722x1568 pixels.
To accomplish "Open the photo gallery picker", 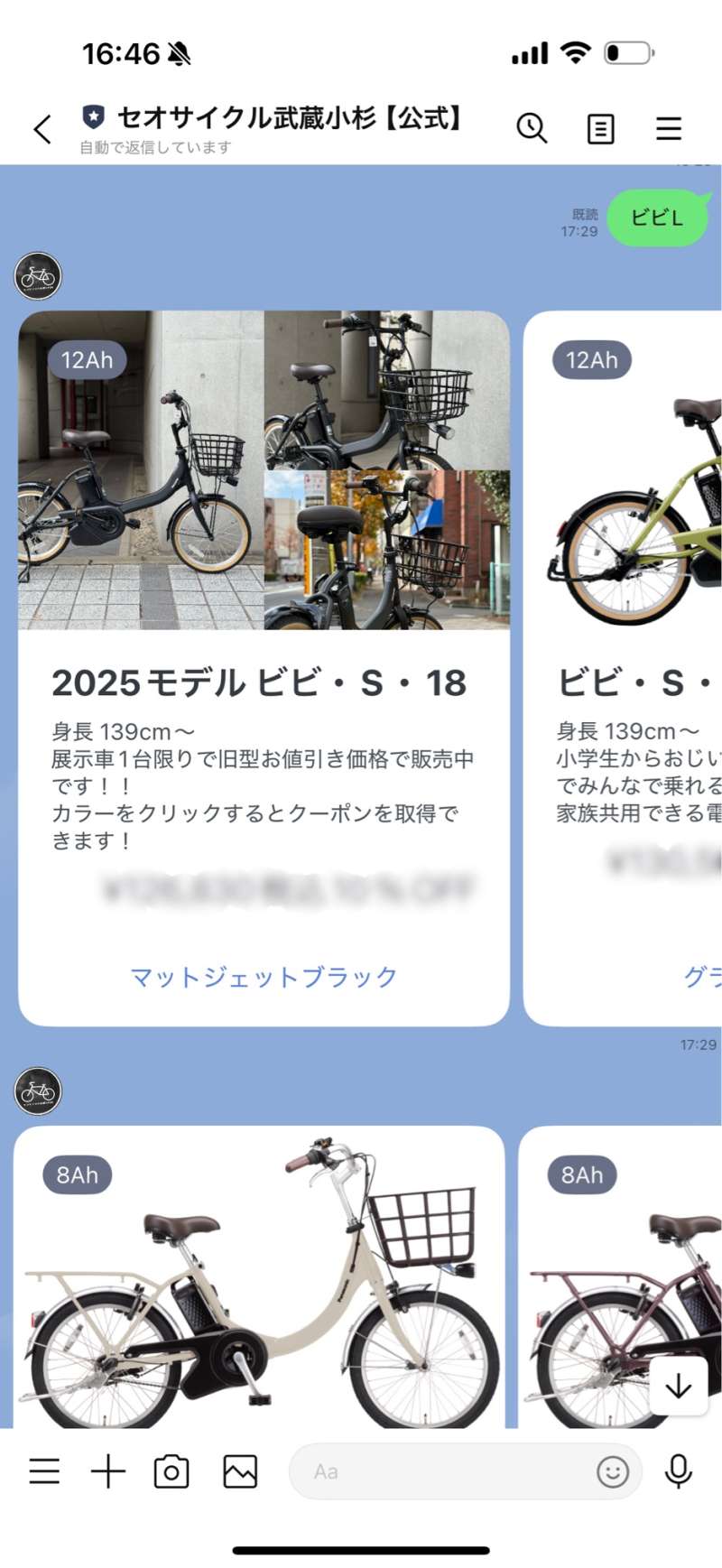I will (240, 1471).
